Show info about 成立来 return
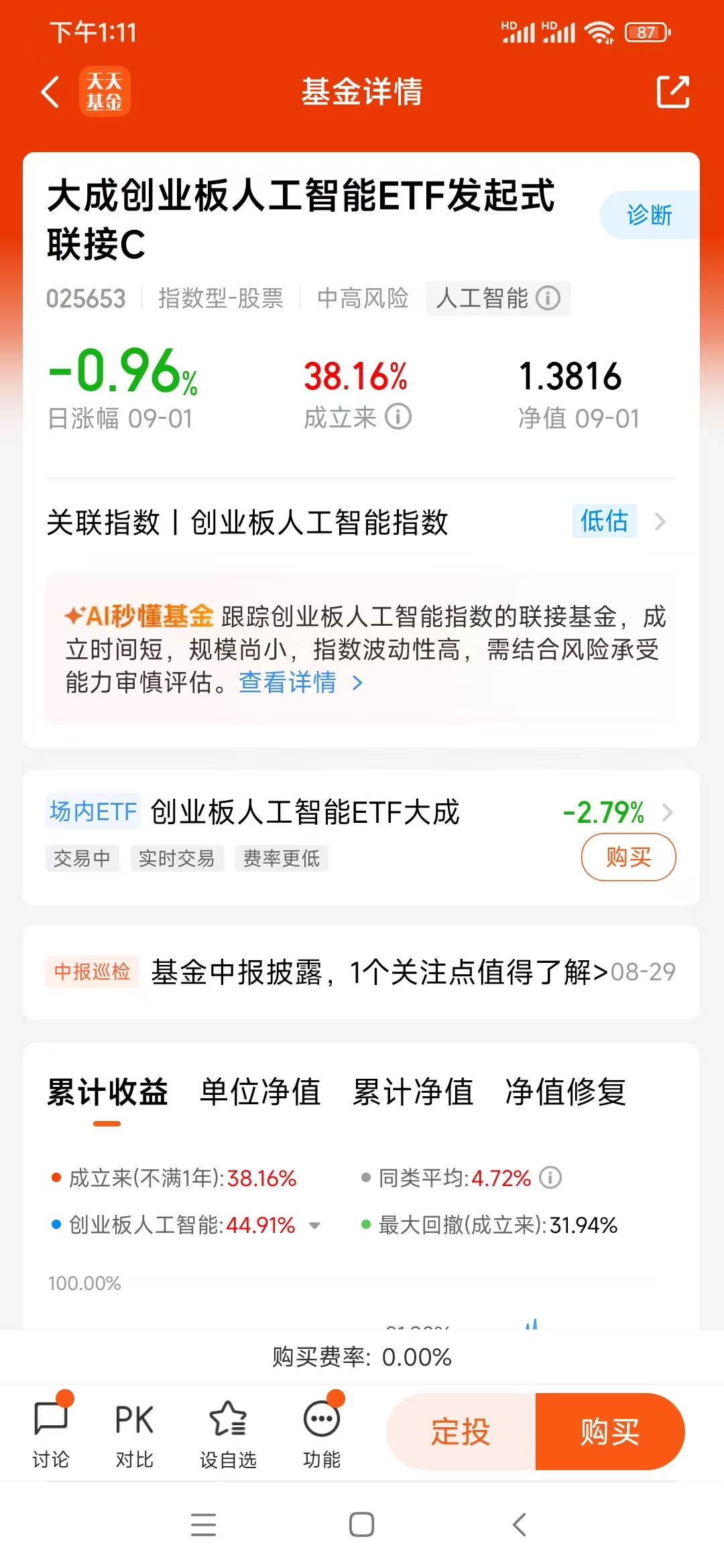This screenshot has width=724, height=1568. pos(398,416)
